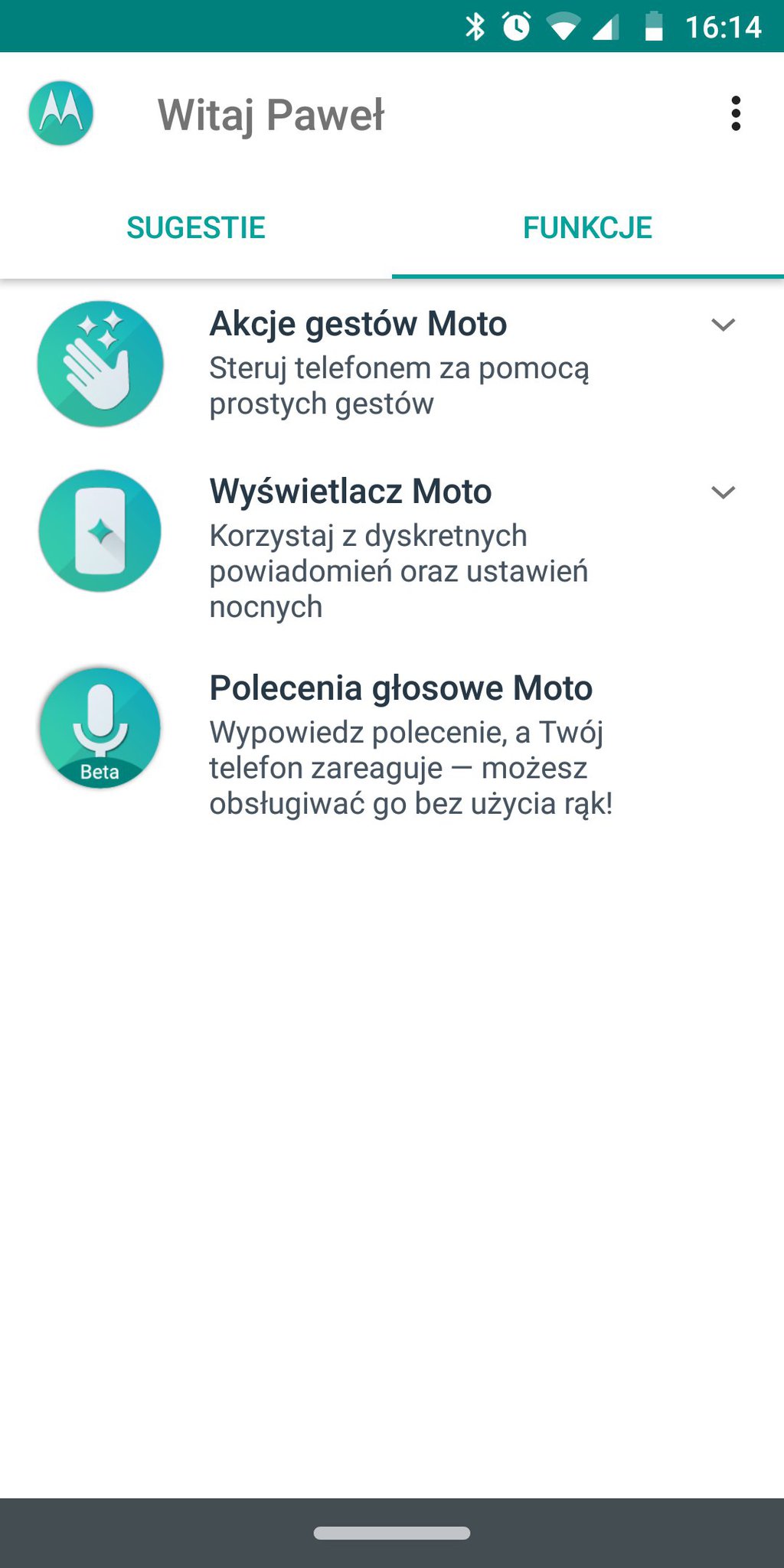Open Wyświetlacz Moto row

point(392,547)
